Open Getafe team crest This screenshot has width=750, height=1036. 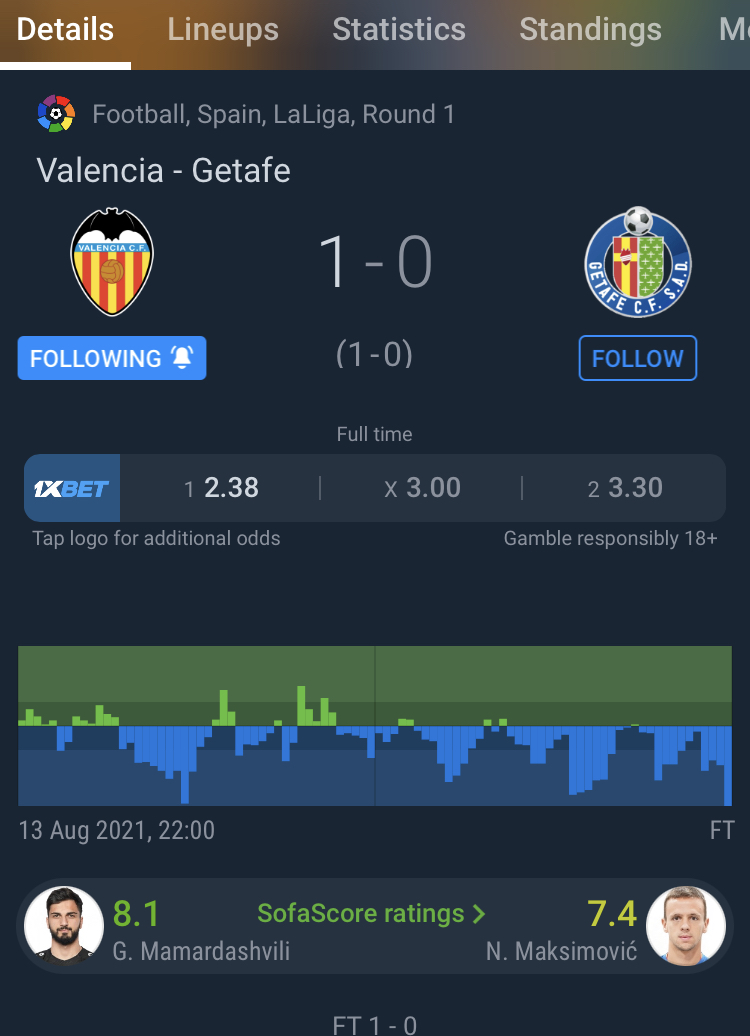click(637, 262)
